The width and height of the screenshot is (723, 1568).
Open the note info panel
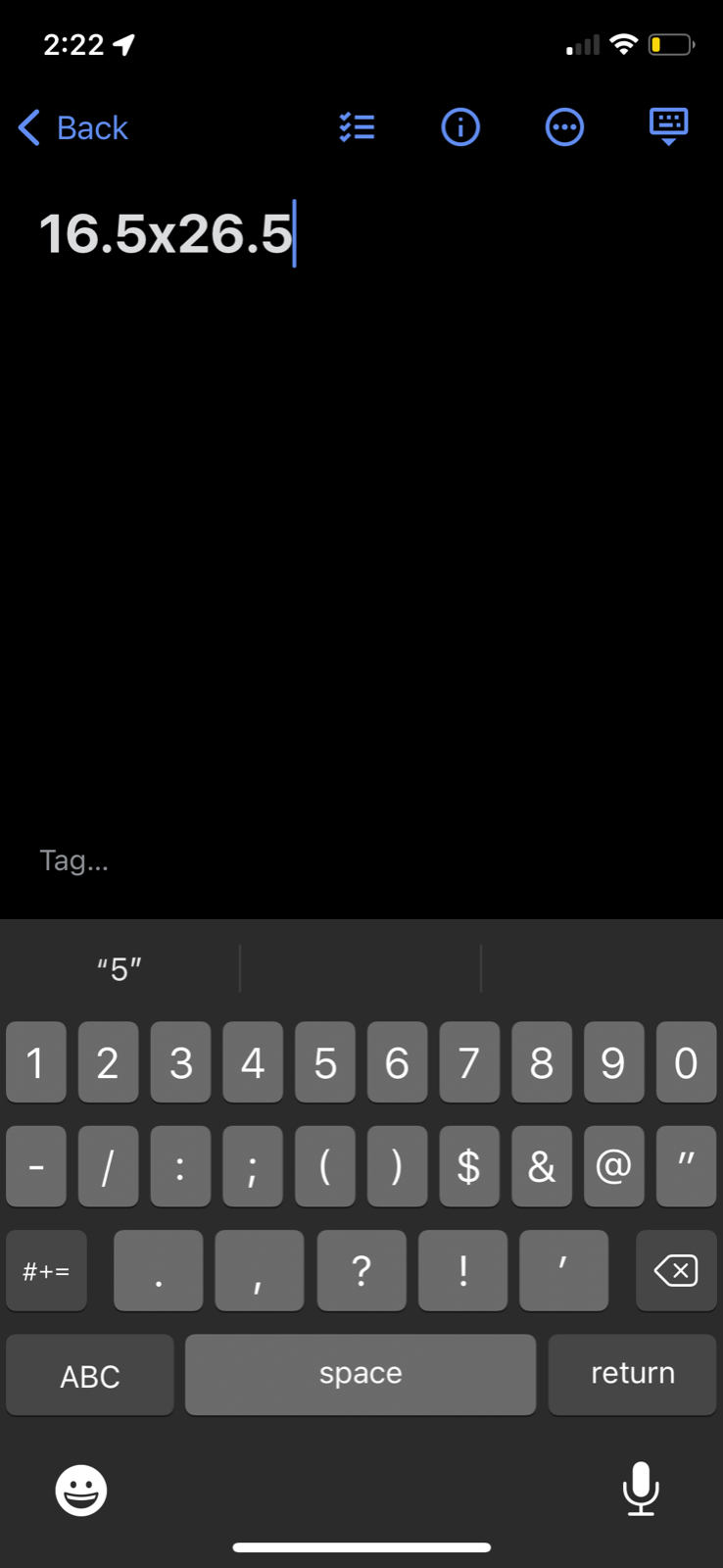click(460, 127)
